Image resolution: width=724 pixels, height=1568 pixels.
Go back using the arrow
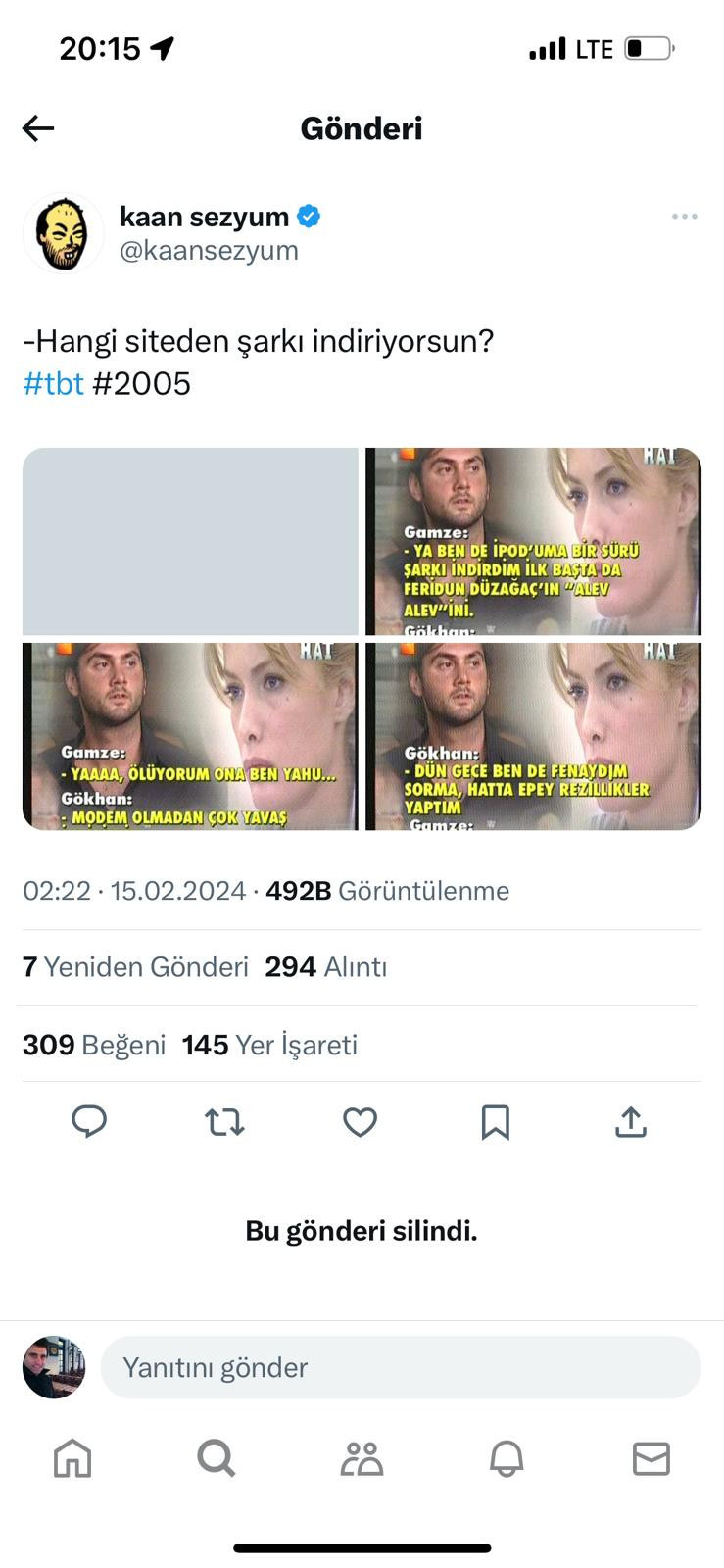[x=38, y=128]
